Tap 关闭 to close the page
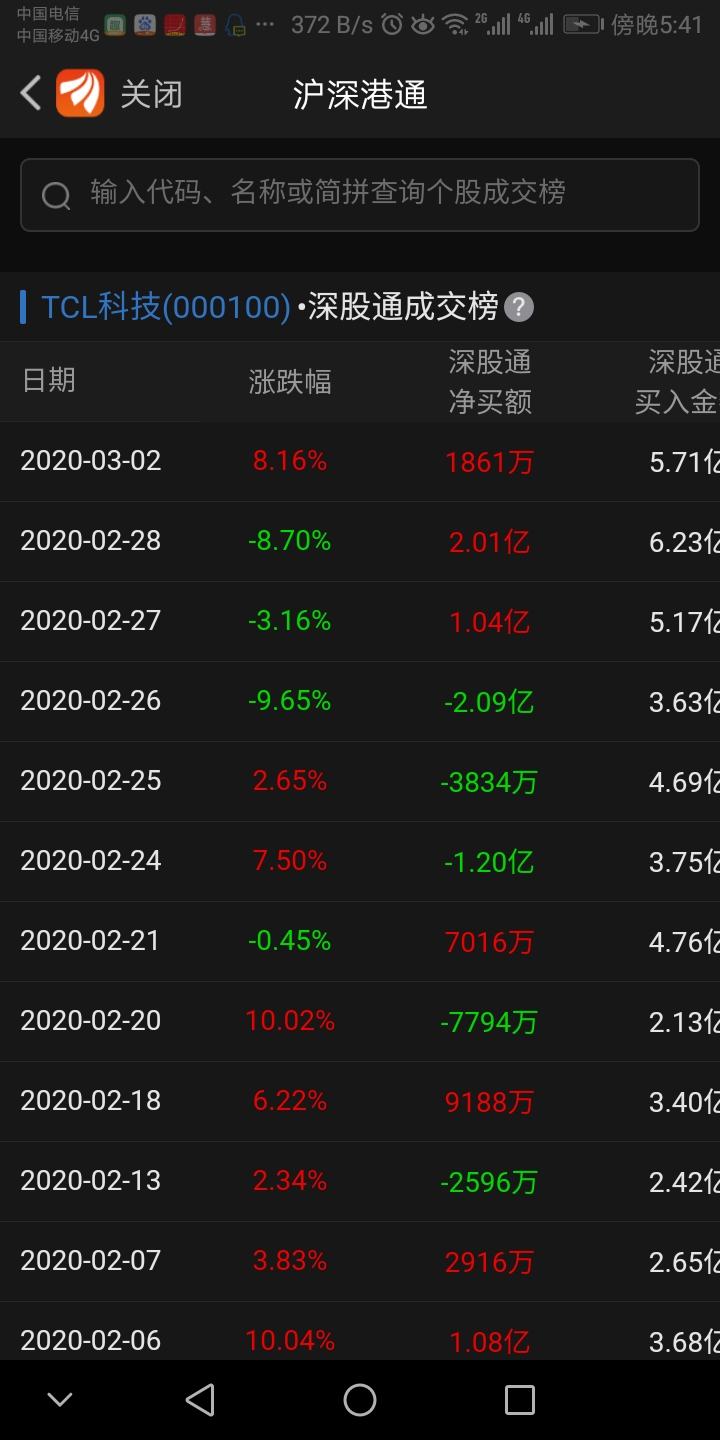720x1440 pixels. tap(151, 95)
